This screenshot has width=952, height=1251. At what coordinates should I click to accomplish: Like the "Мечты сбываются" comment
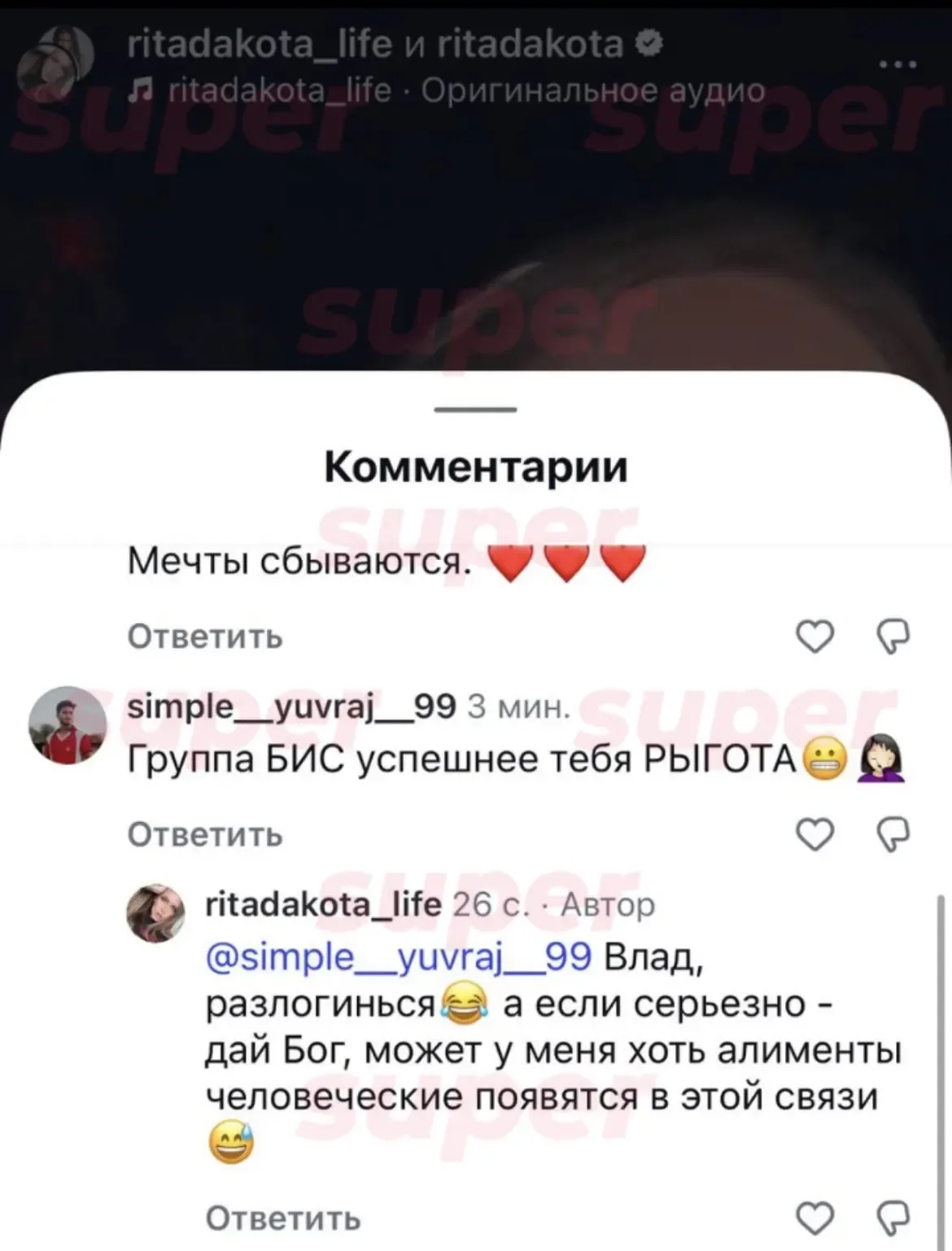coord(815,636)
